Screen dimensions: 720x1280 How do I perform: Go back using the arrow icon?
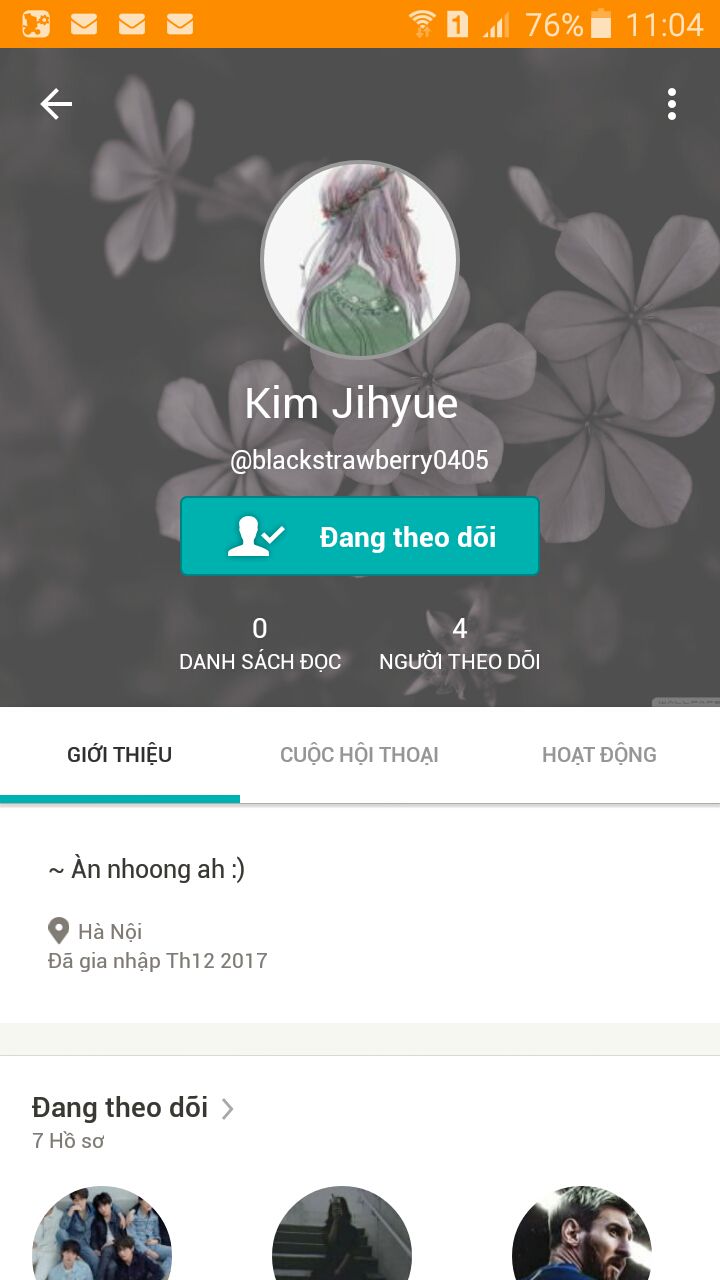[x=56, y=104]
